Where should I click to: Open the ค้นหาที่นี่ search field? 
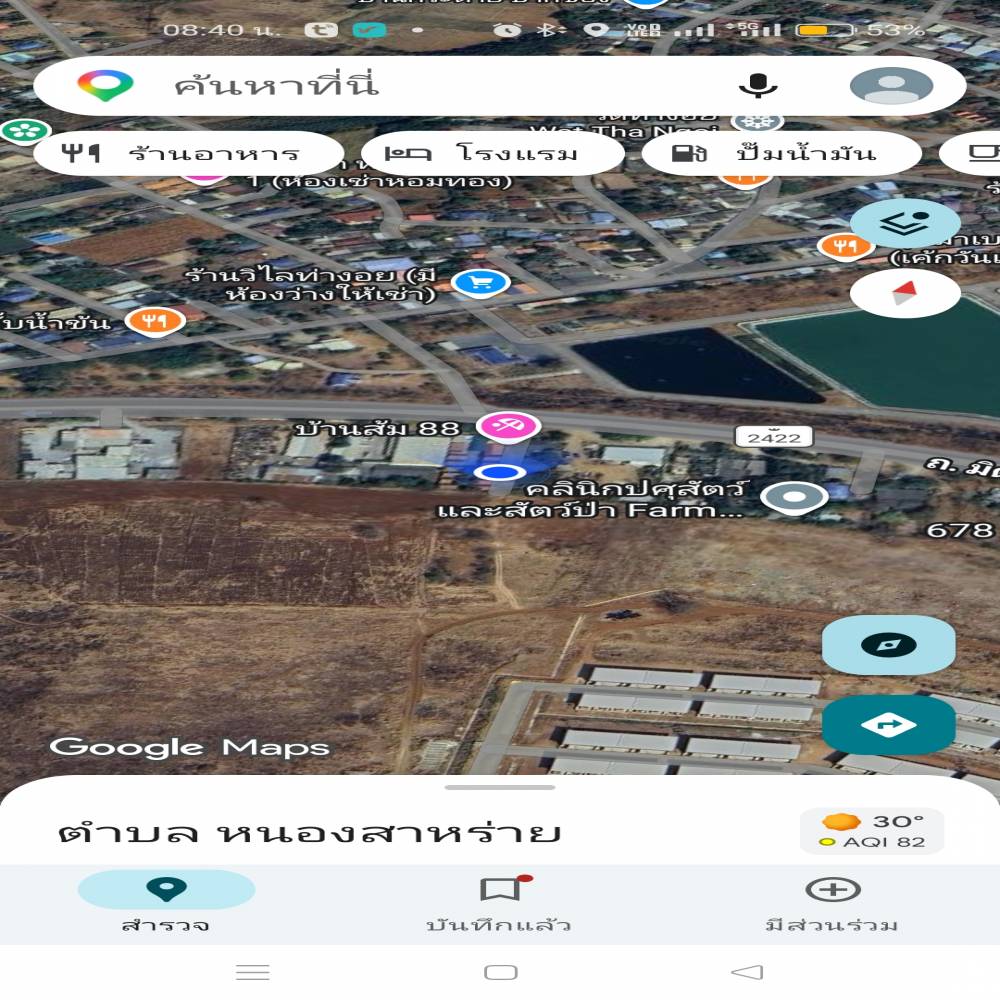[x=400, y=86]
